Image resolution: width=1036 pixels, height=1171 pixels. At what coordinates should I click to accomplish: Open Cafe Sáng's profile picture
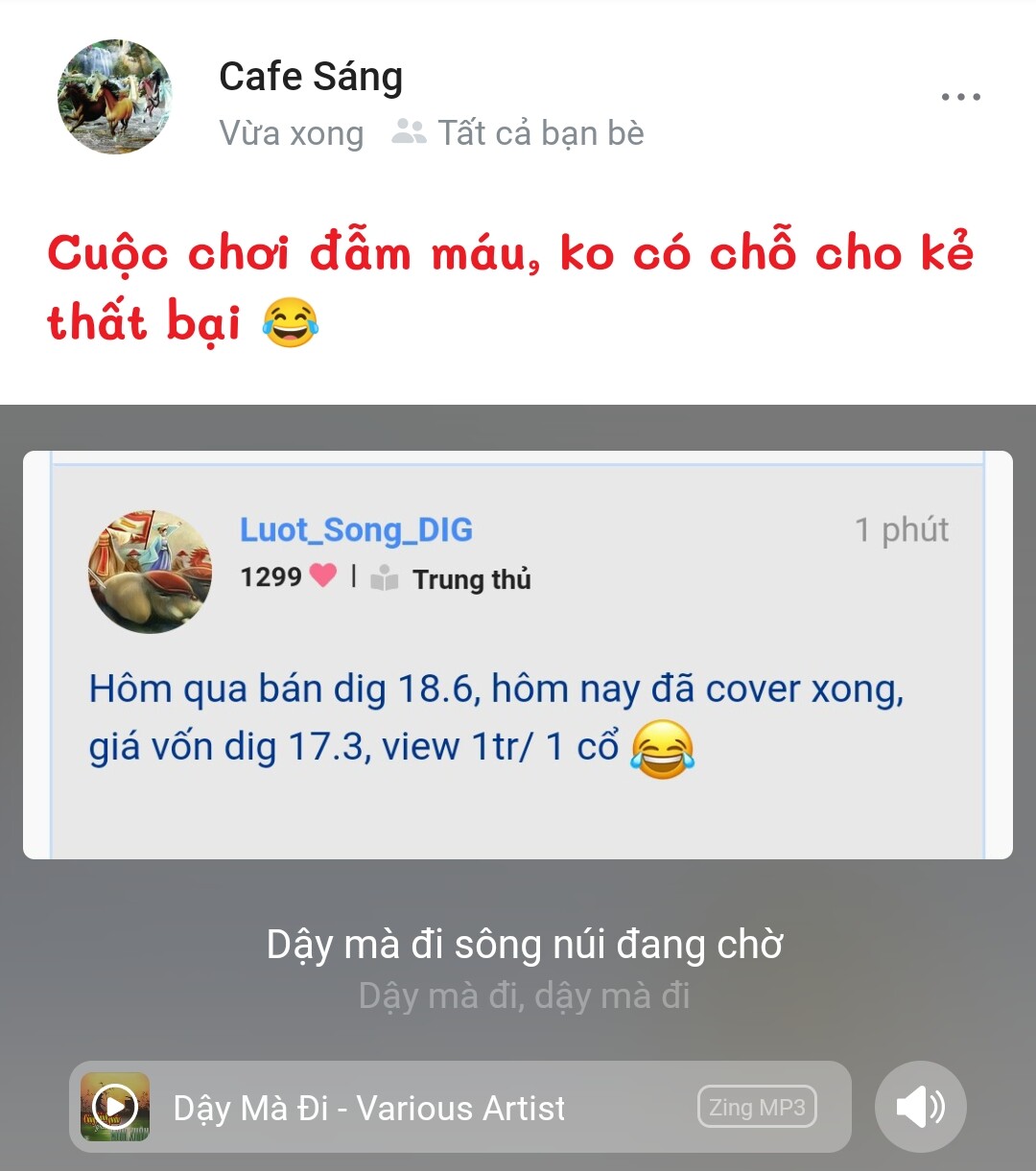(x=115, y=97)
